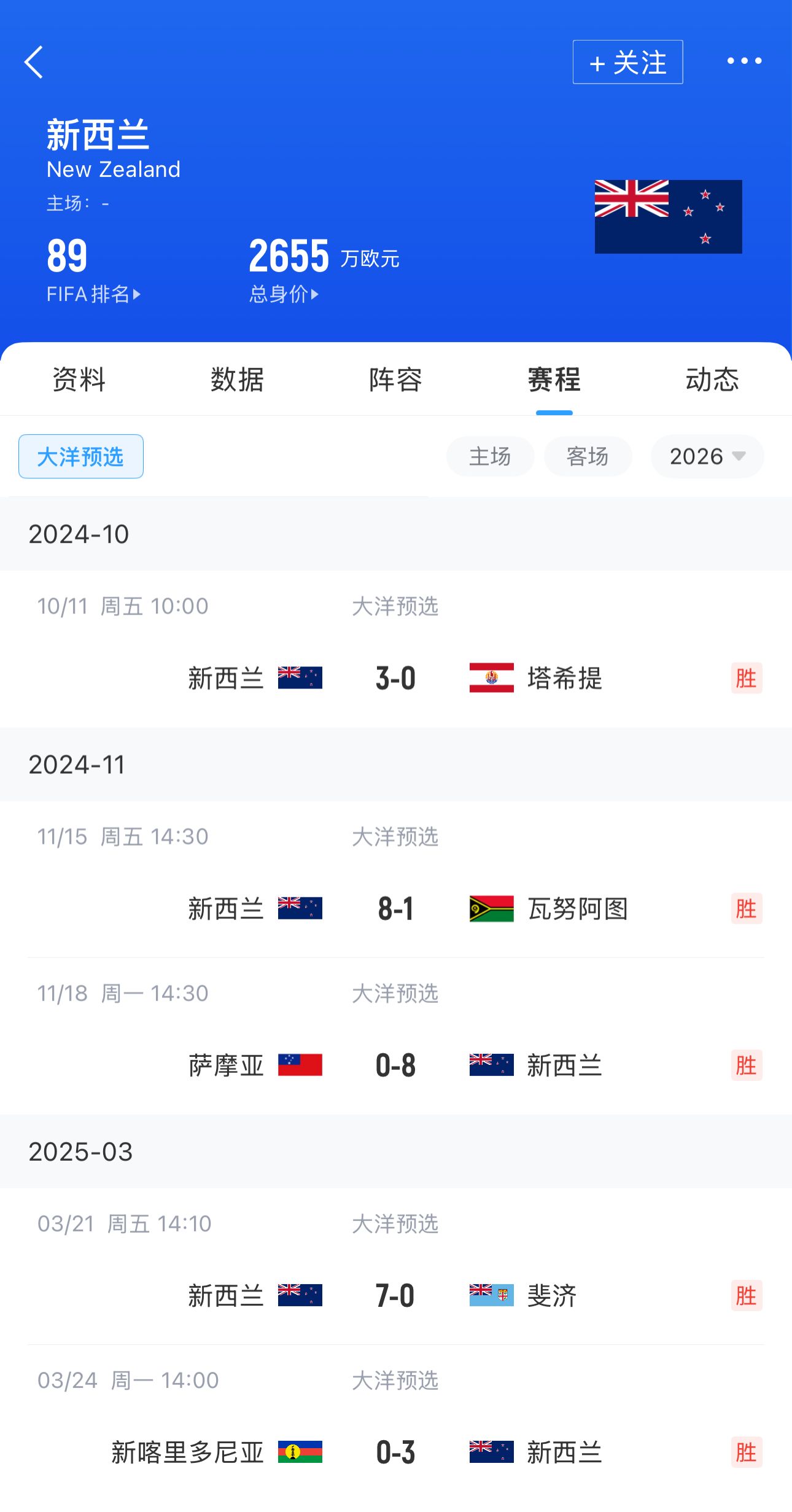This screenshot has height=1512, width=792.
Task: Switch to the 数据 tab
Action: pyautogui.click(x=237, y=381)
